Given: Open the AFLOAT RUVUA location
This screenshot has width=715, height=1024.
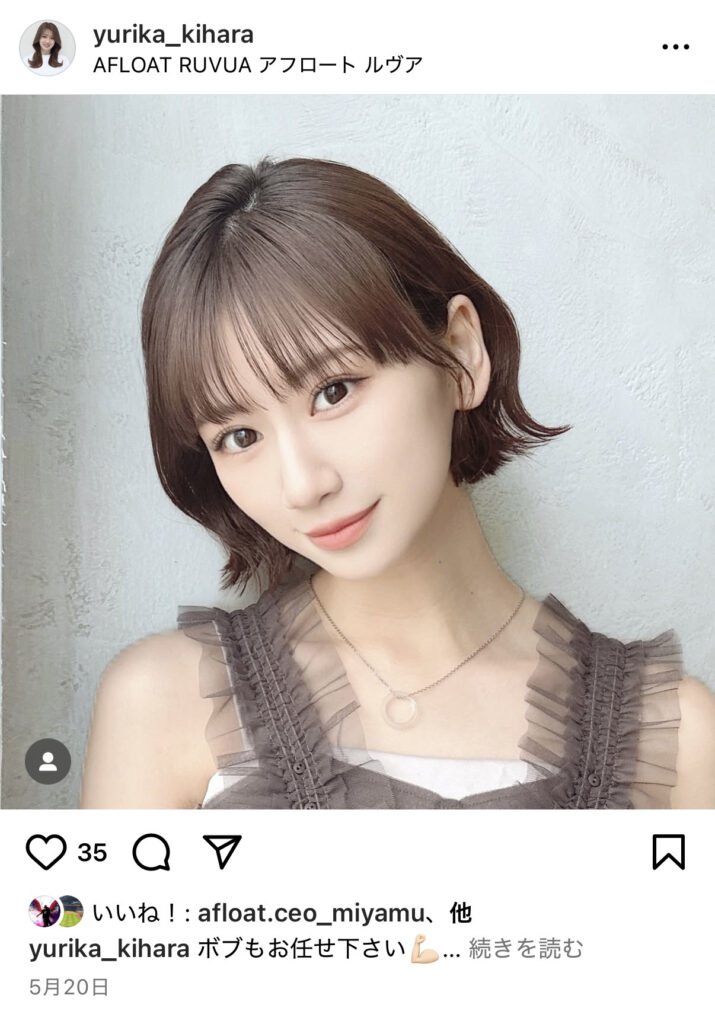Looking at the screenshot, I should point(257,65).
